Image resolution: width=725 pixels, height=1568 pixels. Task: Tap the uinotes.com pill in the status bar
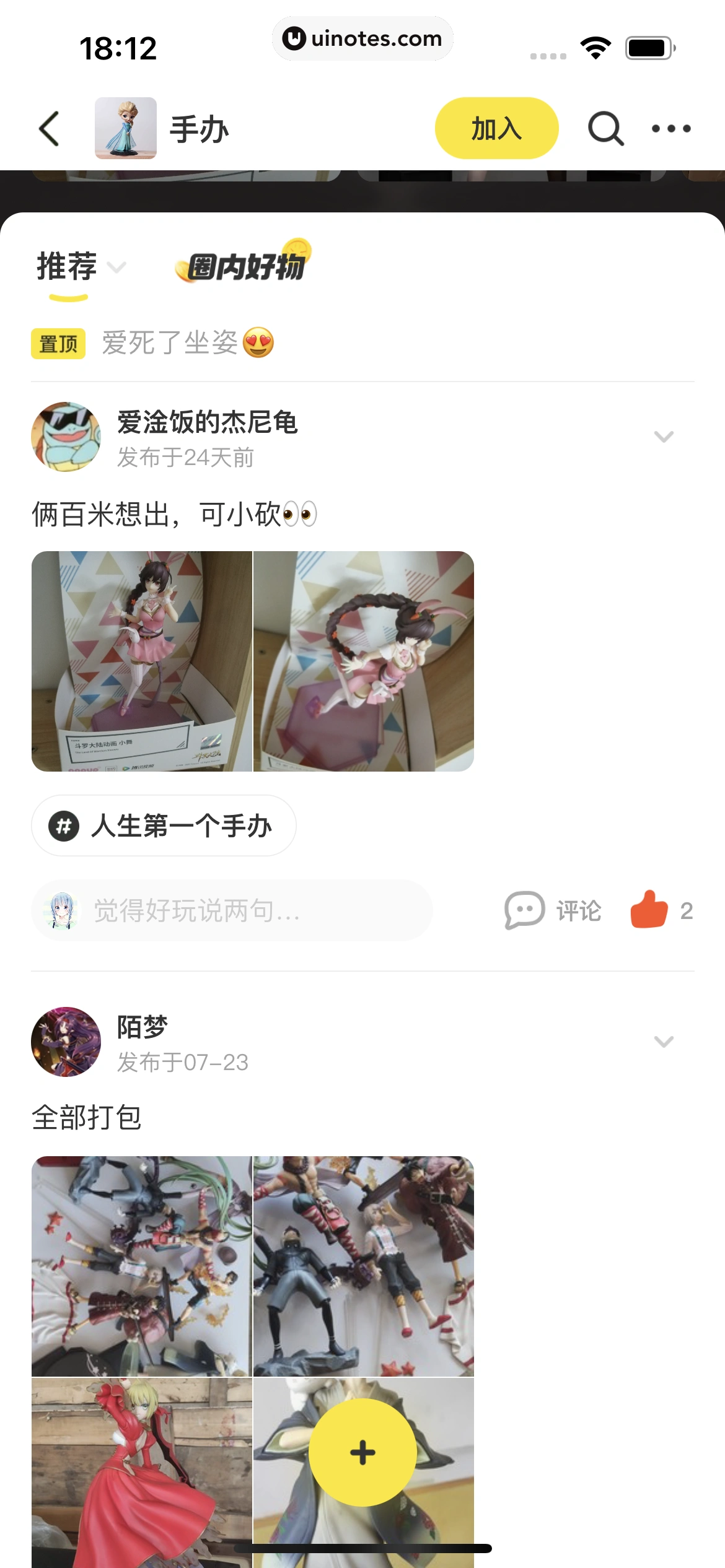pos(362,38)
